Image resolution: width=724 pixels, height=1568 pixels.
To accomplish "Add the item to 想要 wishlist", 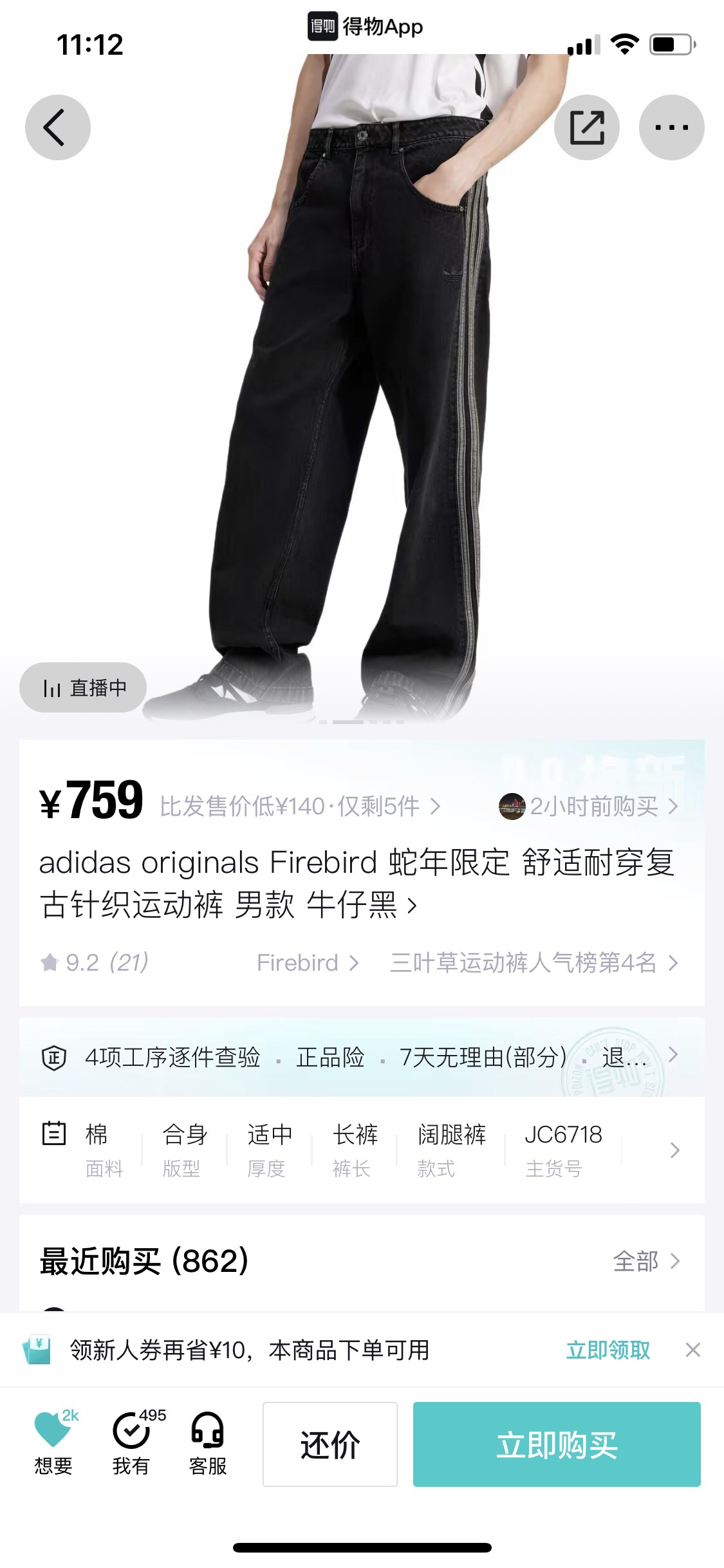I will click(53, 1444).
